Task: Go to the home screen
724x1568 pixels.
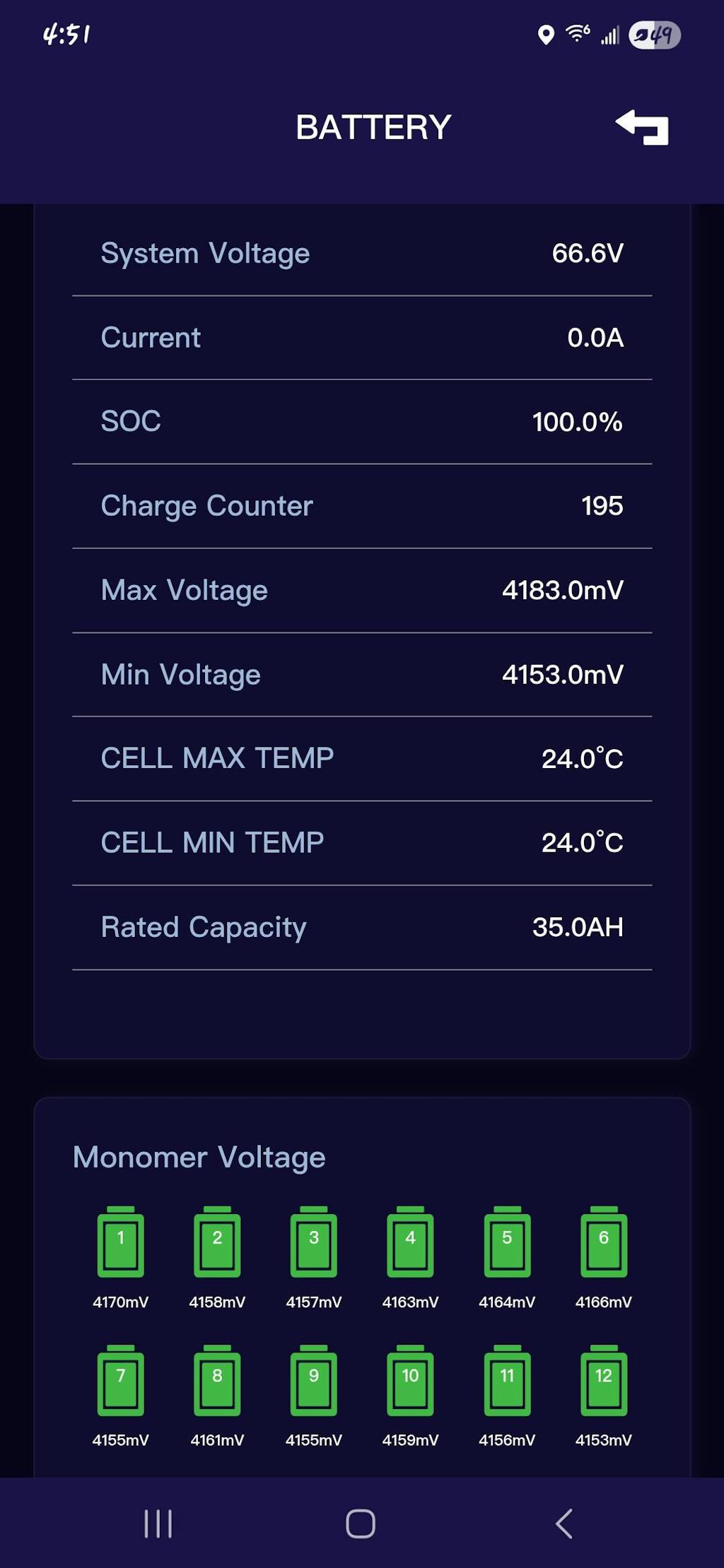Action: coord(361,1523)
